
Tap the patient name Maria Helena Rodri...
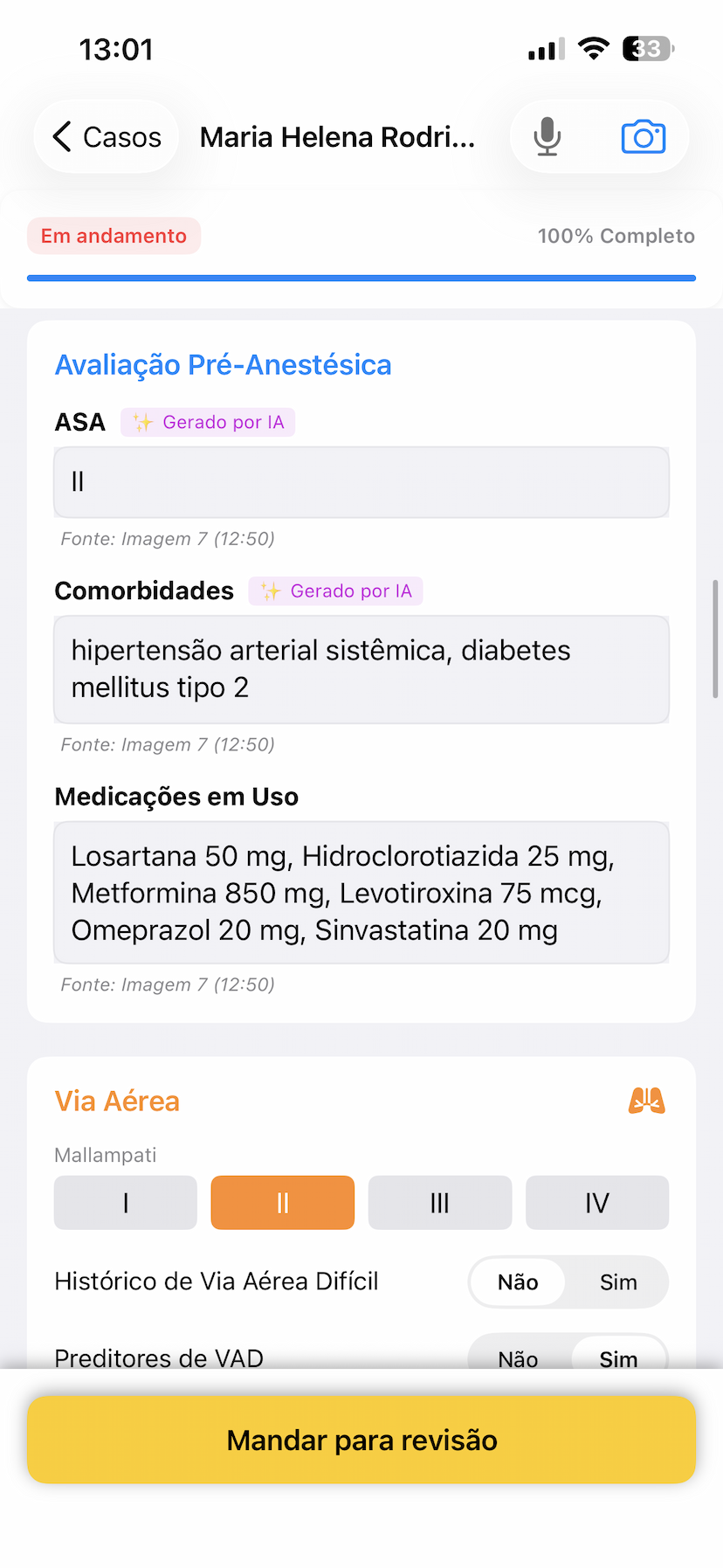[337, 136]
